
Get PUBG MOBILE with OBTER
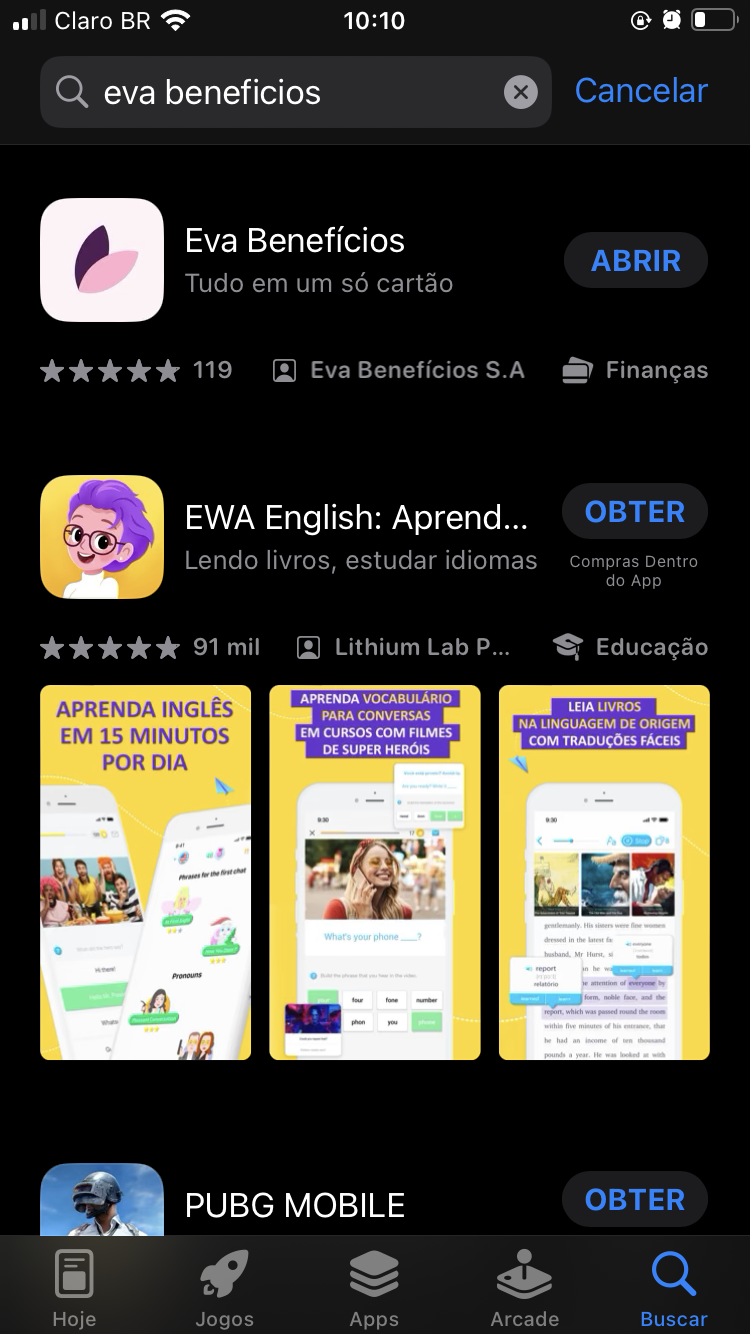[635, 1199]
